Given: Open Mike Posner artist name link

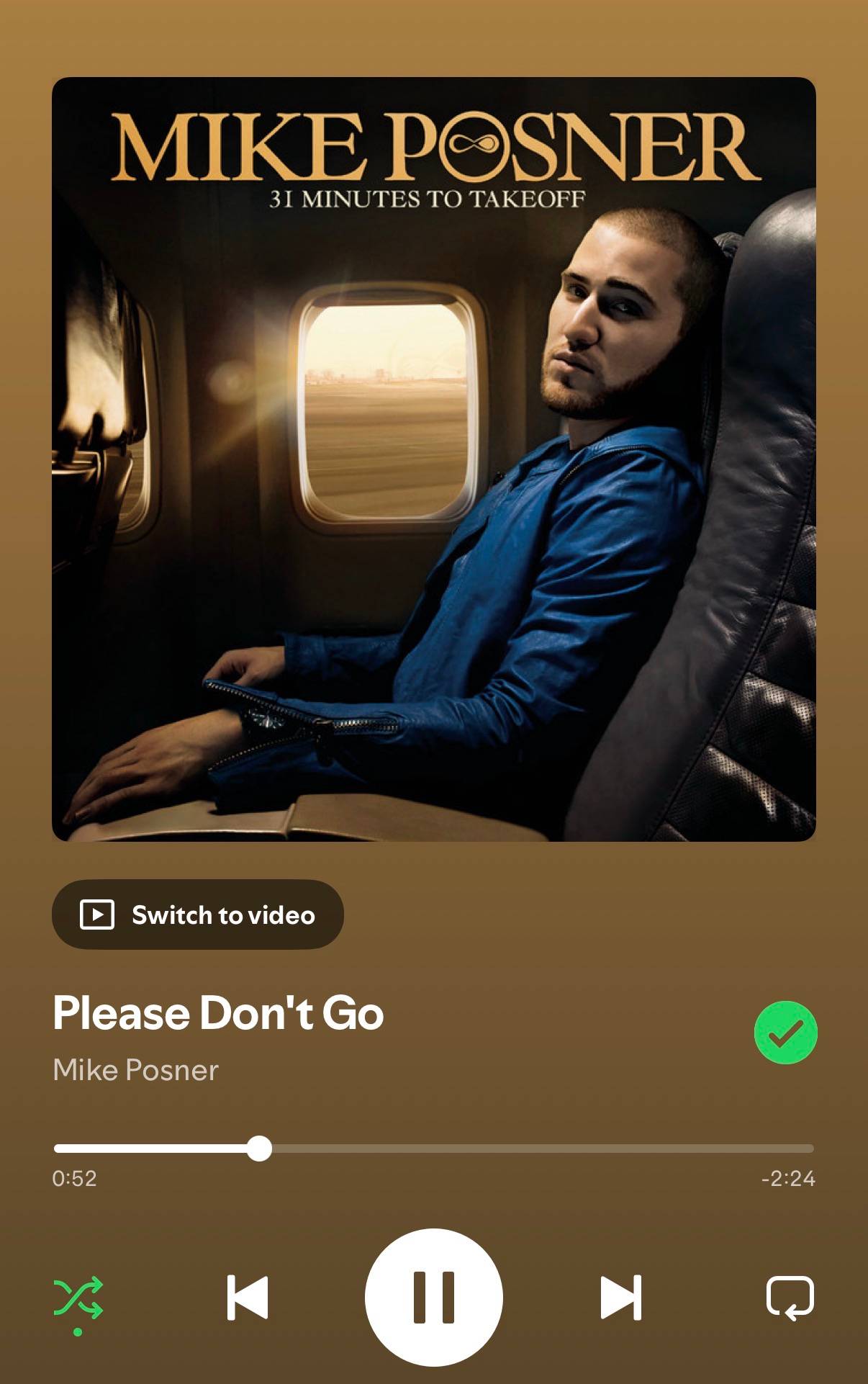Looking at the screenshot, I should (x=135, y=1070).
